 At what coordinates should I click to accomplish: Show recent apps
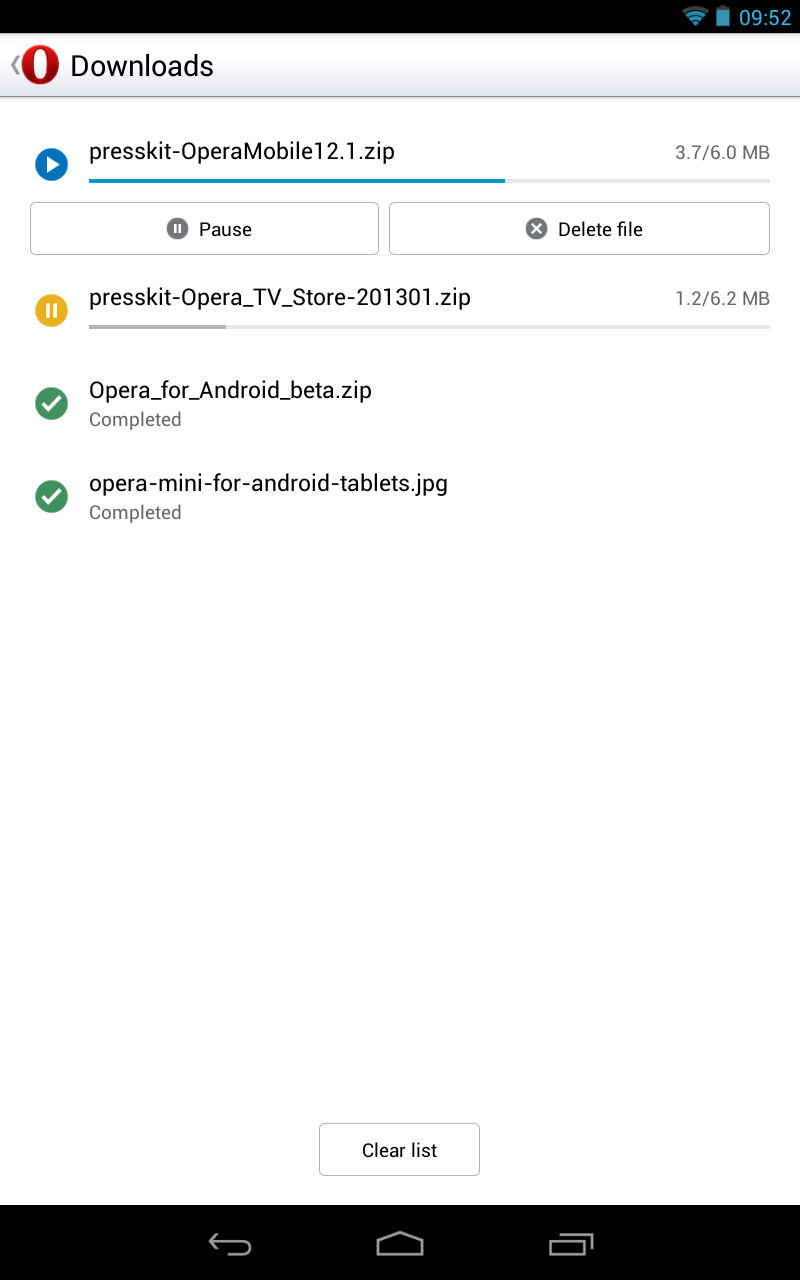tap(571, 1243)
